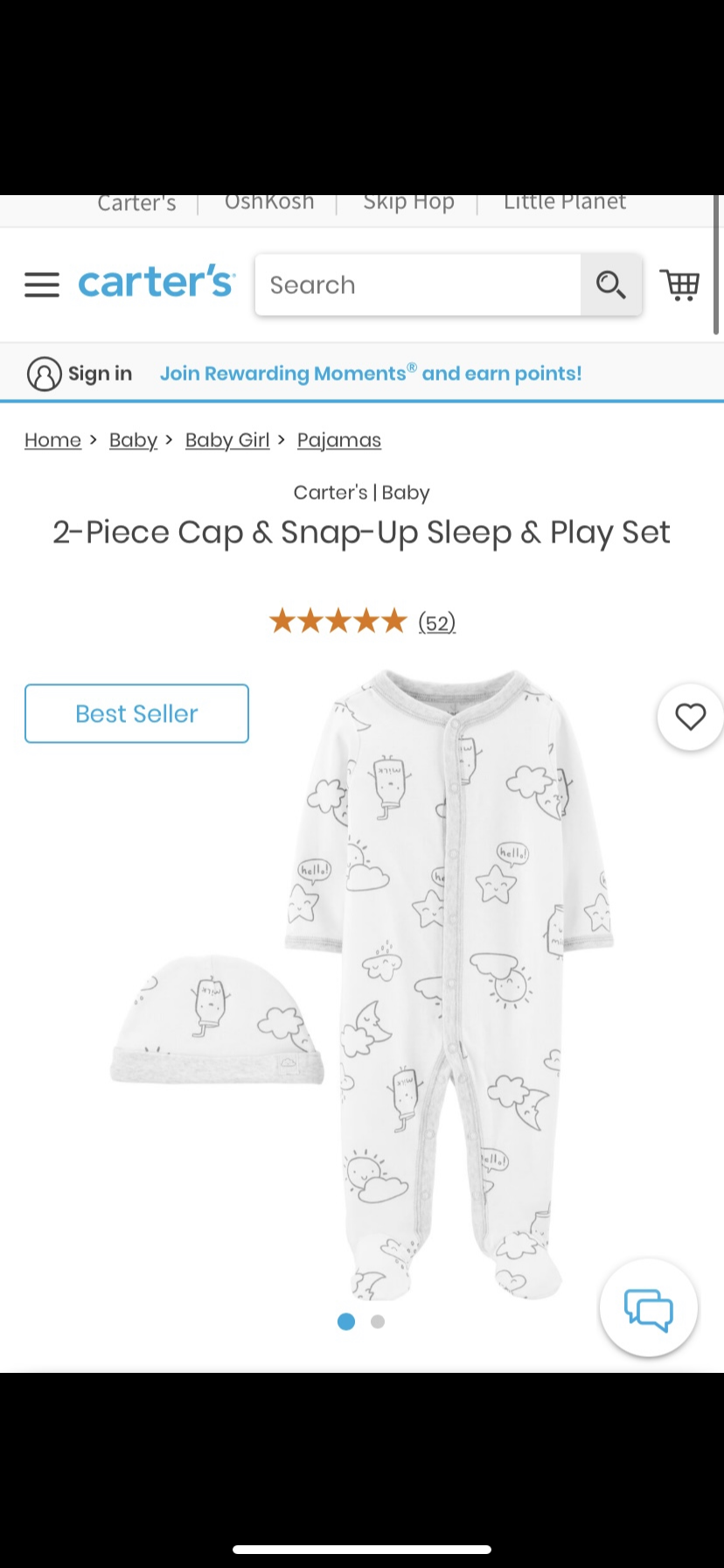724x1568 pixels.
Task: Join Rewarding Moments link
Action: click(x=371, y=374)
